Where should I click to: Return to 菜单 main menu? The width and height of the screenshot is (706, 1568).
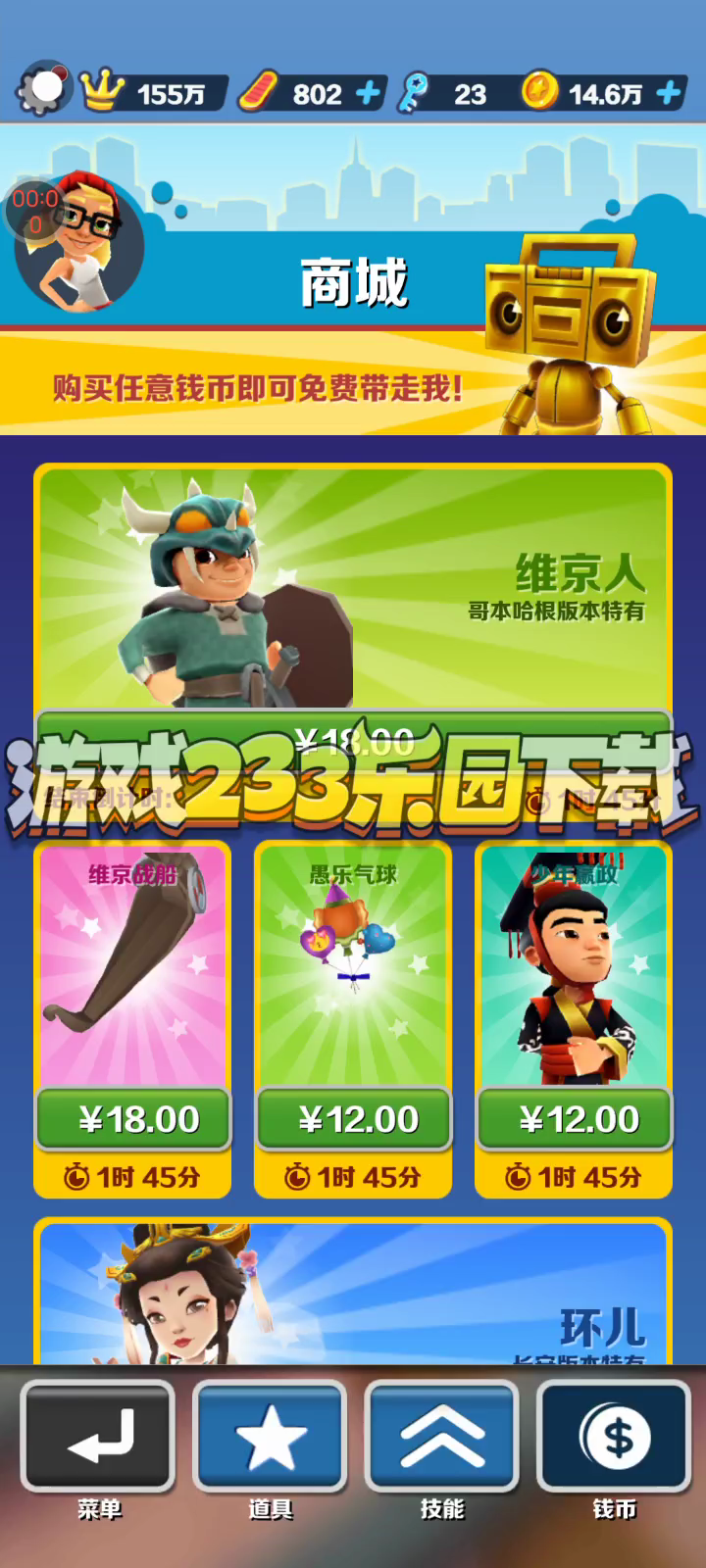click(x=98, y=1439)
